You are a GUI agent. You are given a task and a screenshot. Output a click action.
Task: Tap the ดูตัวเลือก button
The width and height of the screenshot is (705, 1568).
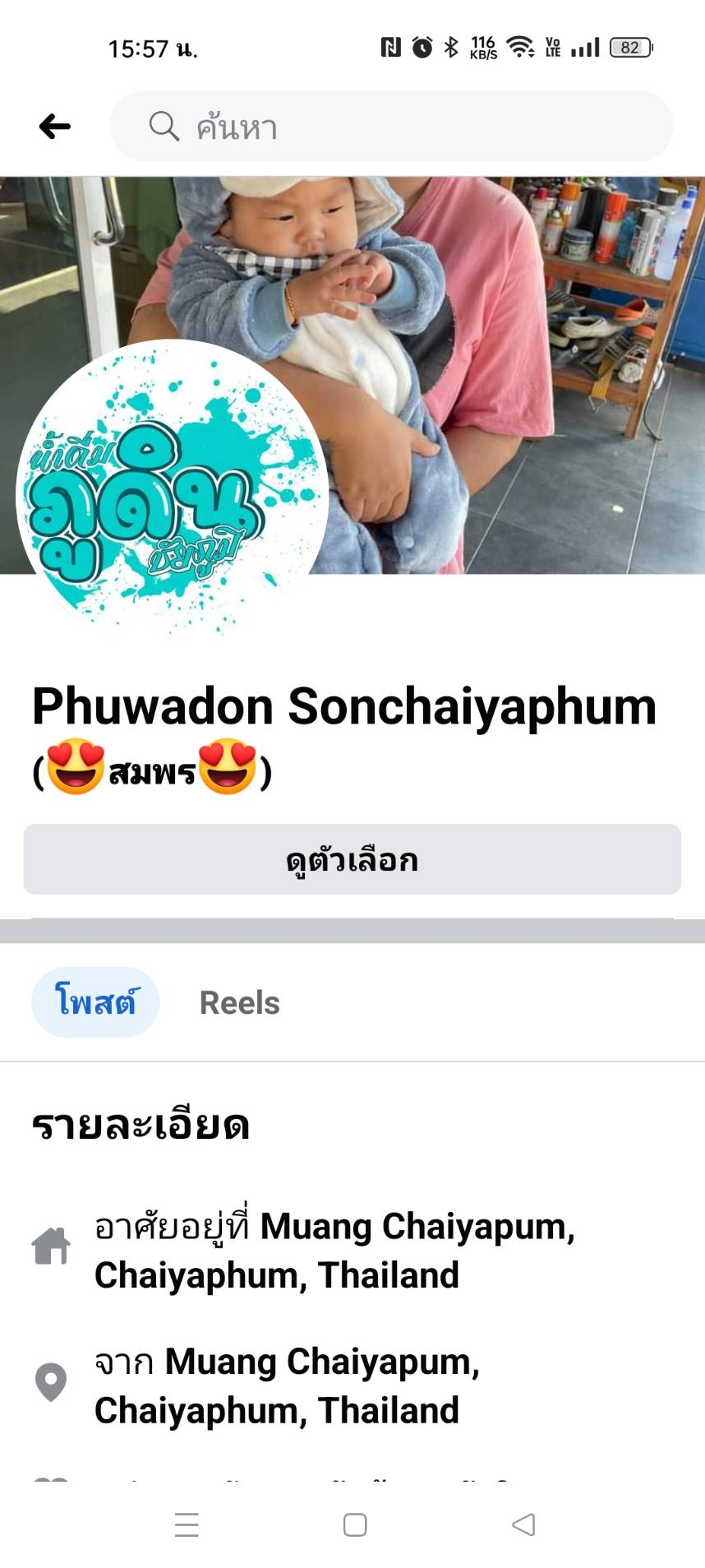point(352,859)
